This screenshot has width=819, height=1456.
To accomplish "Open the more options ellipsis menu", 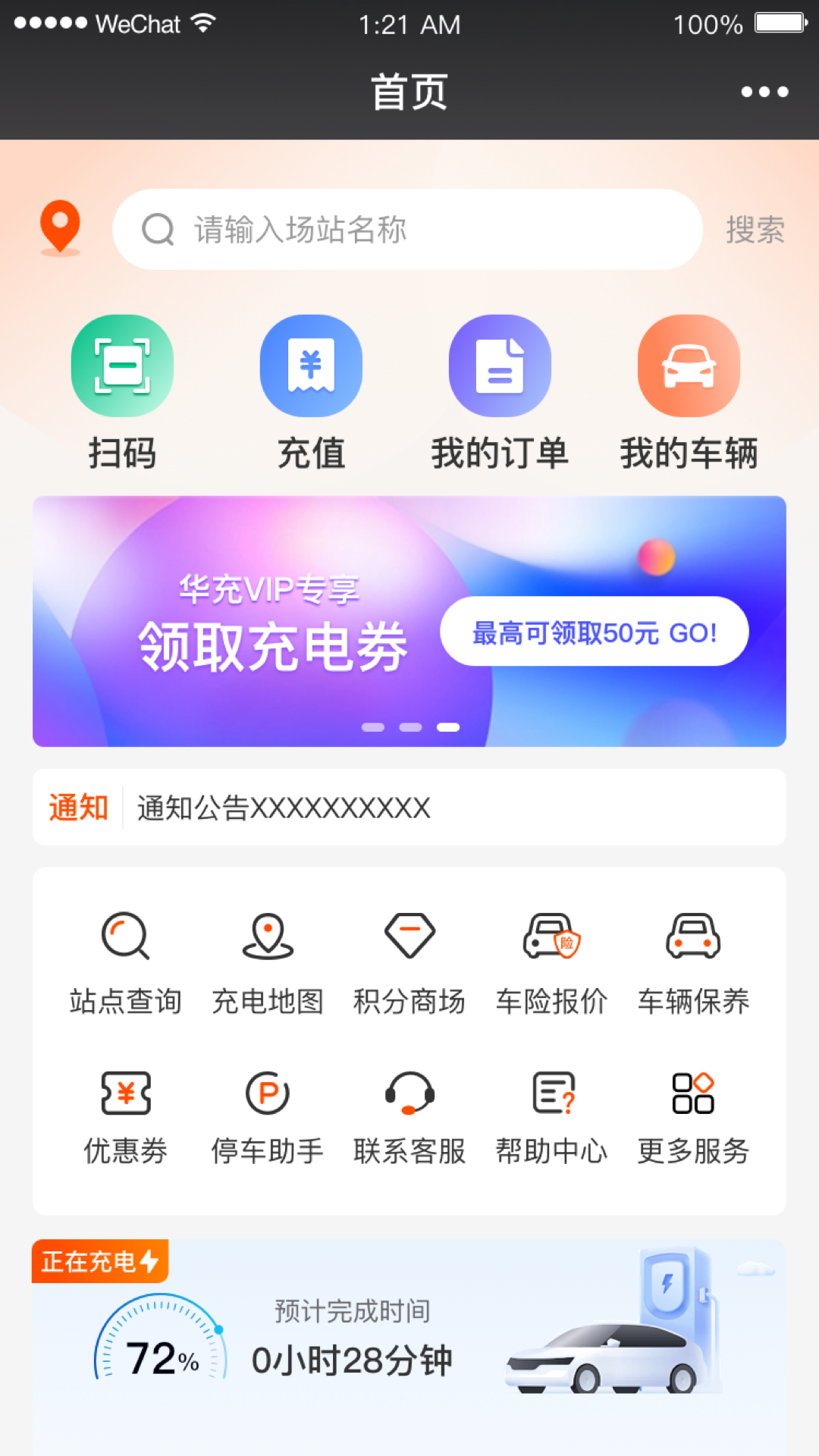I will (x=763, y=91).
